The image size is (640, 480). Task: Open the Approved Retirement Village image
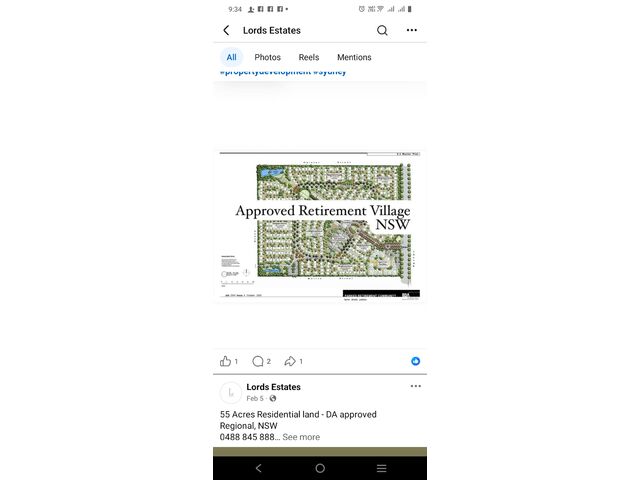point(319,225)
